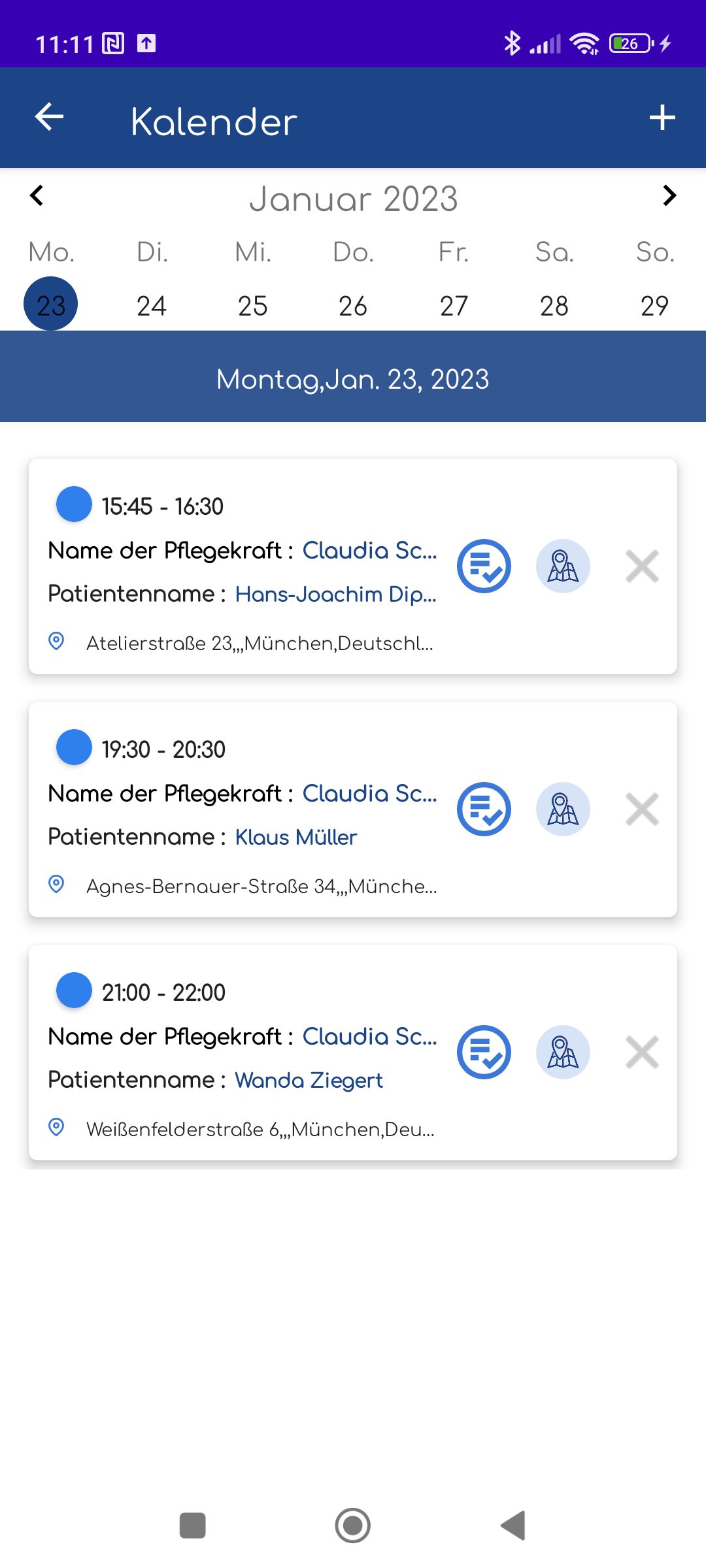Viewport: 706px width, 1568px height.
Task: Show the previous week
Action: click(37, 195)
